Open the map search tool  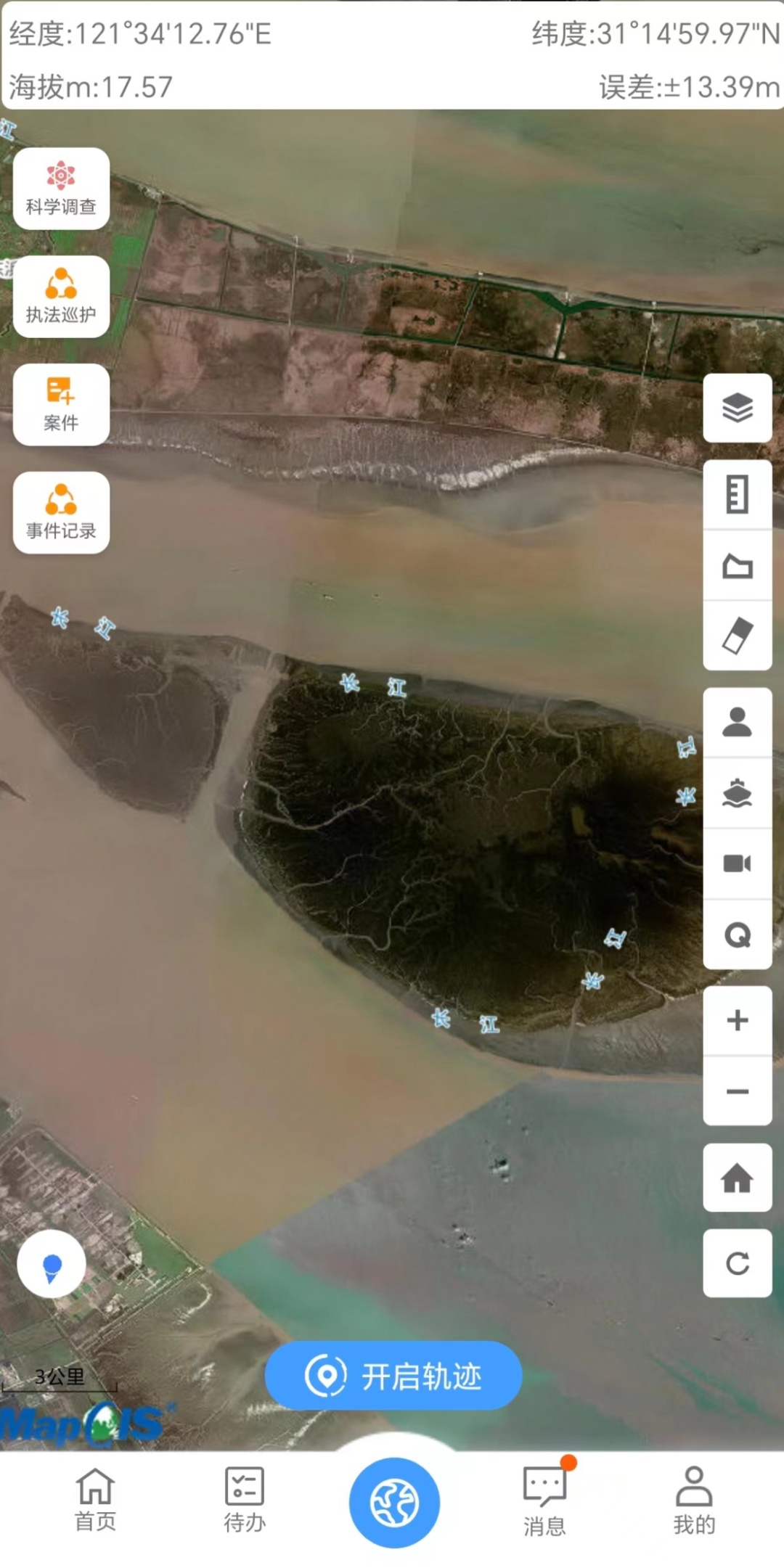click(737, 935)
